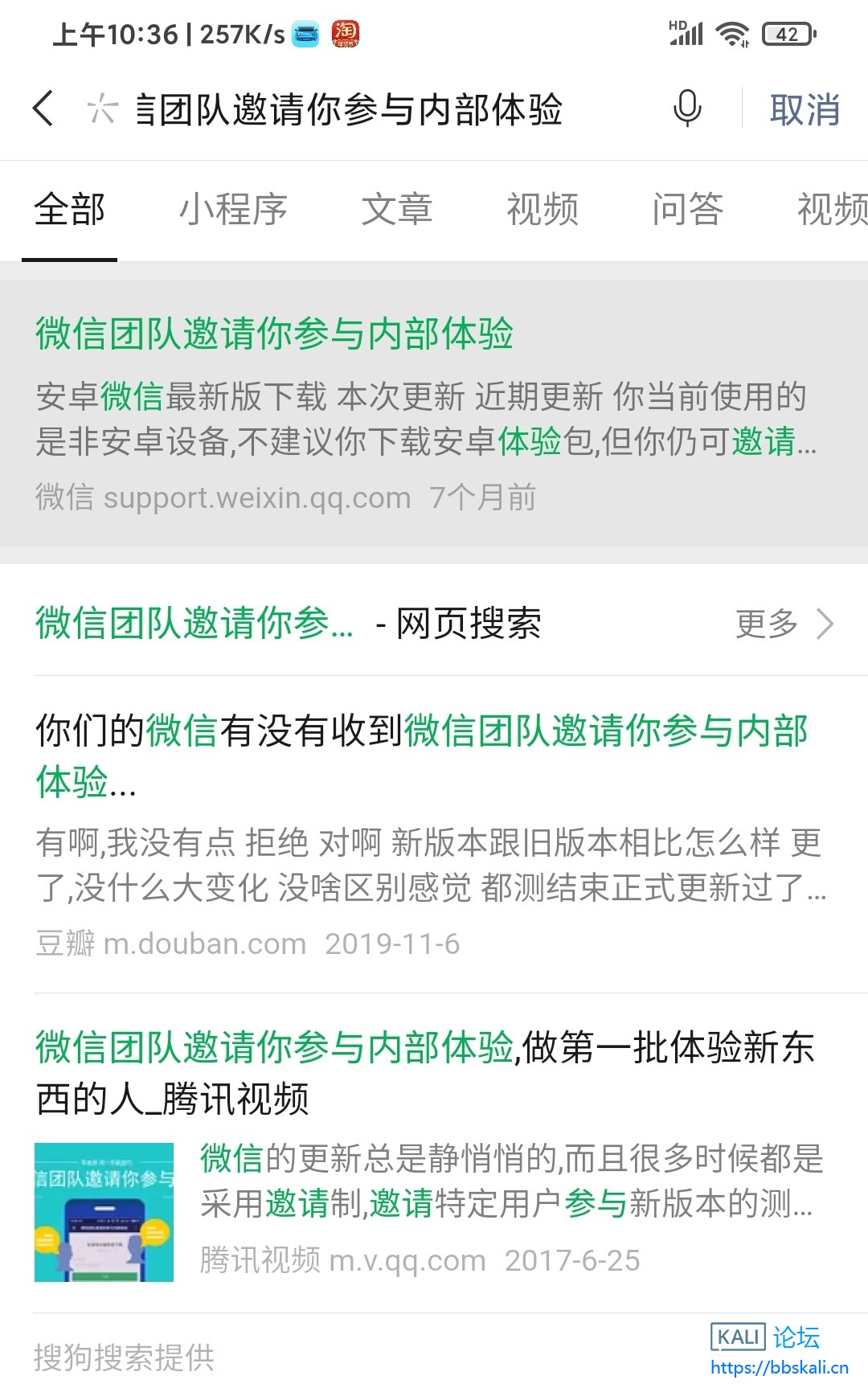Go back using the top-left arrow
This screenshot has width=868, height=1384.
(44, 109)
